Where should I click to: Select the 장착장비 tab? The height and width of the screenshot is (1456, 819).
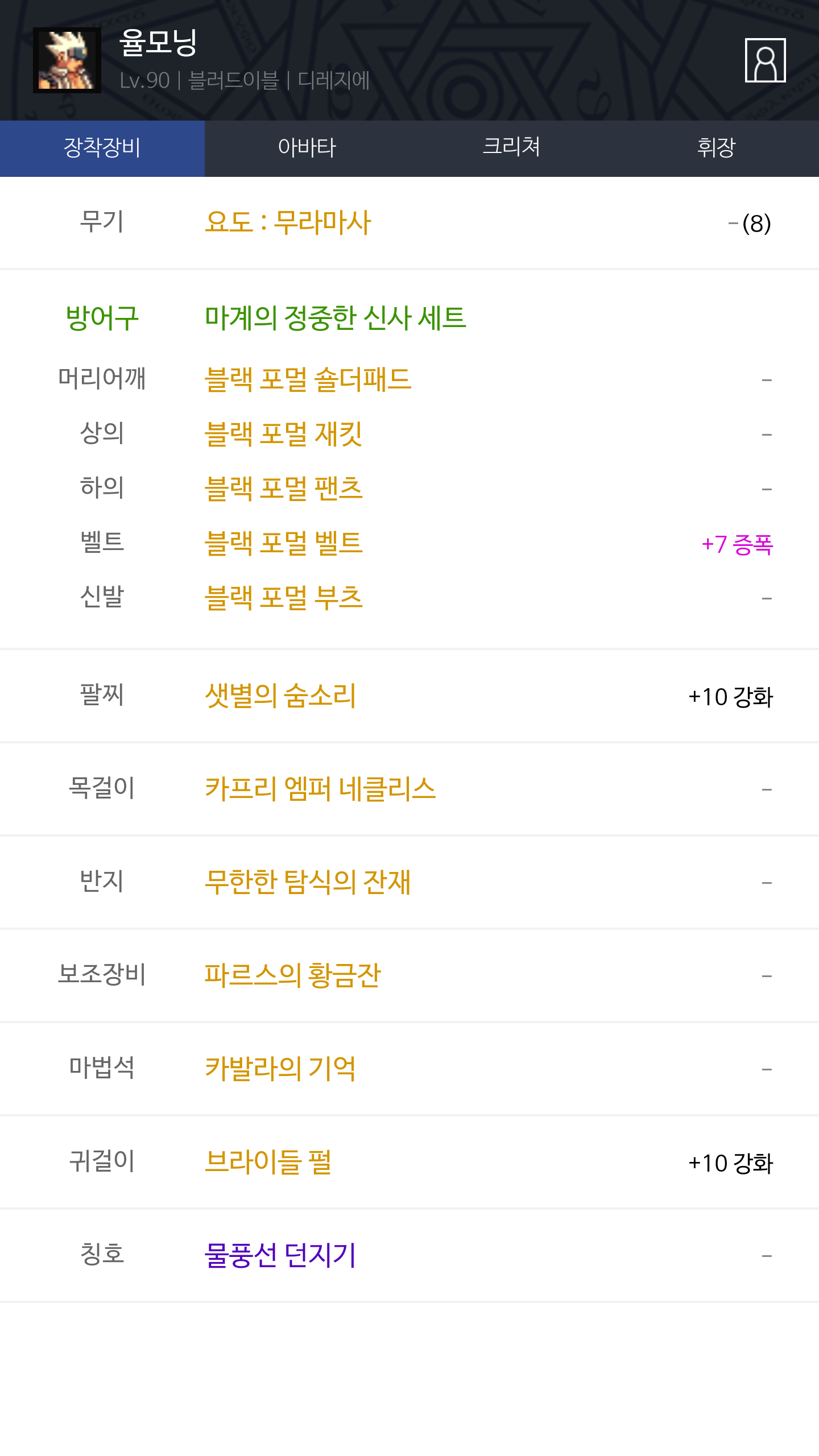(x=102, y=148)
